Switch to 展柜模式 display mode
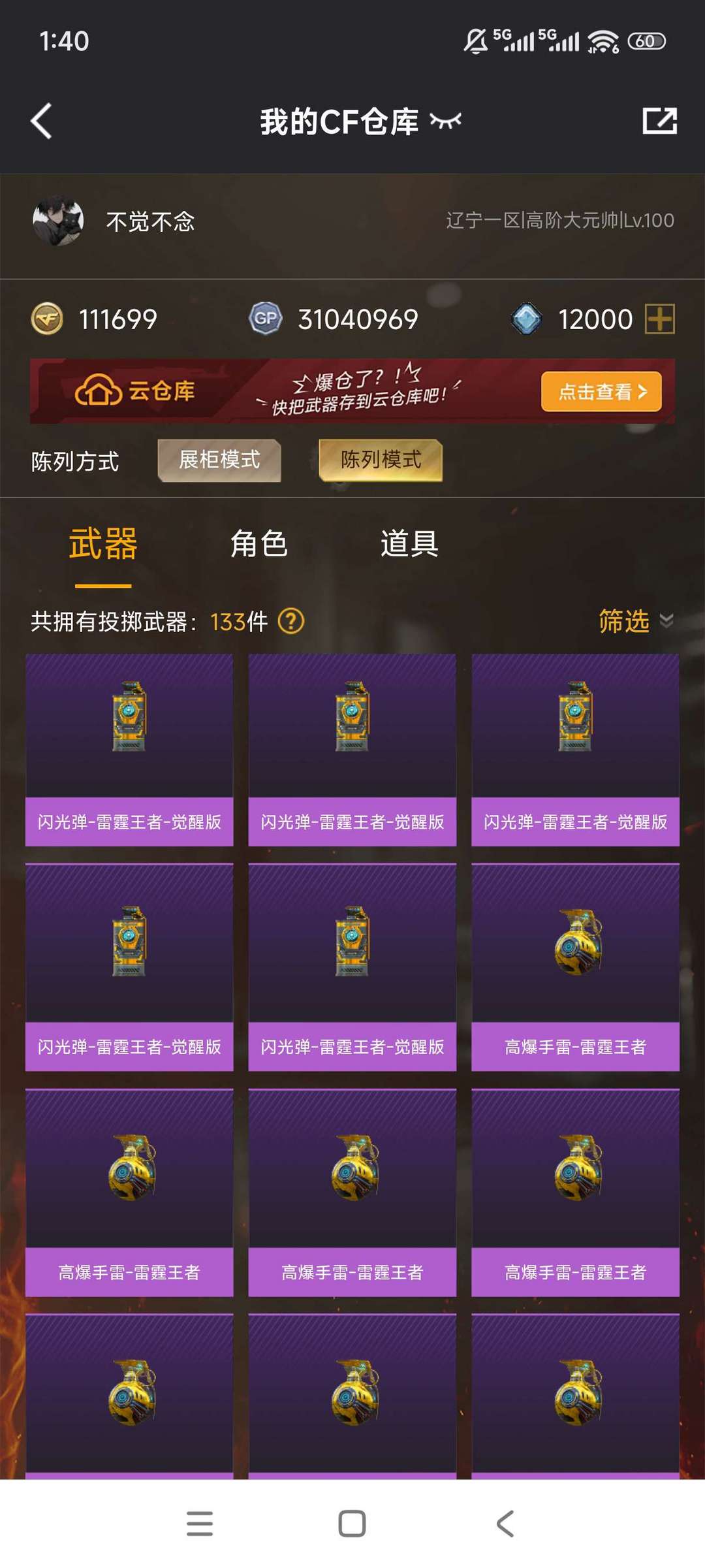Viewport: 705px width, 1568px height. [x=219, y=460]
